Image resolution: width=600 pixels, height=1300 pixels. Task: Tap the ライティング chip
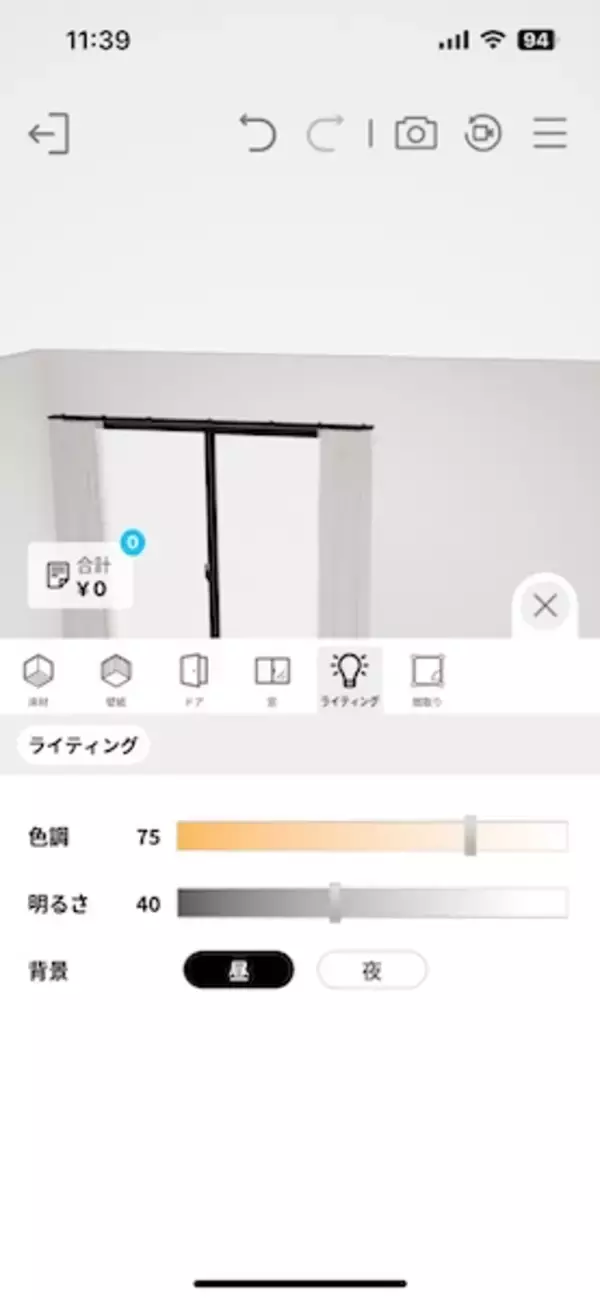tap(83, 746)
